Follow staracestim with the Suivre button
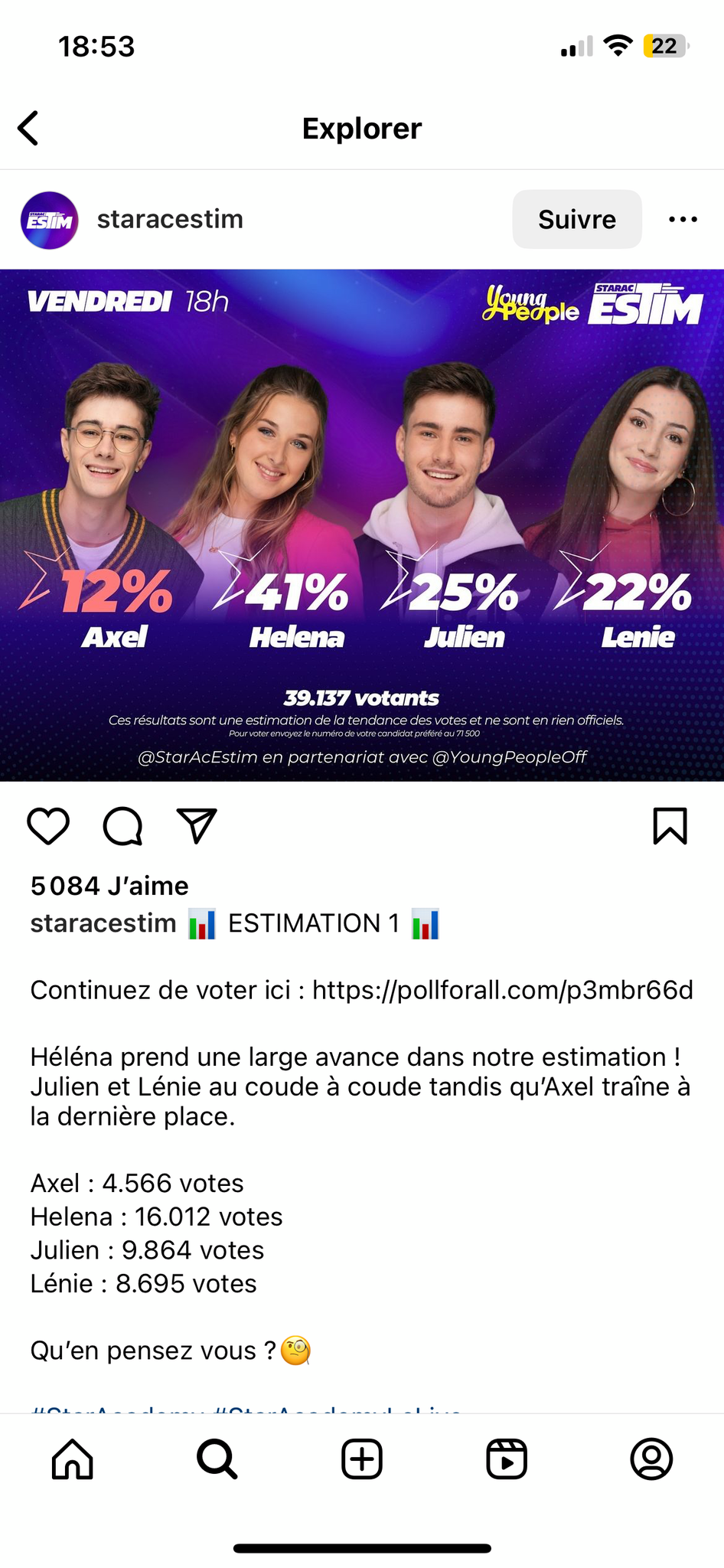Viewport: 724px width, 1568px height. coord(576,220)
